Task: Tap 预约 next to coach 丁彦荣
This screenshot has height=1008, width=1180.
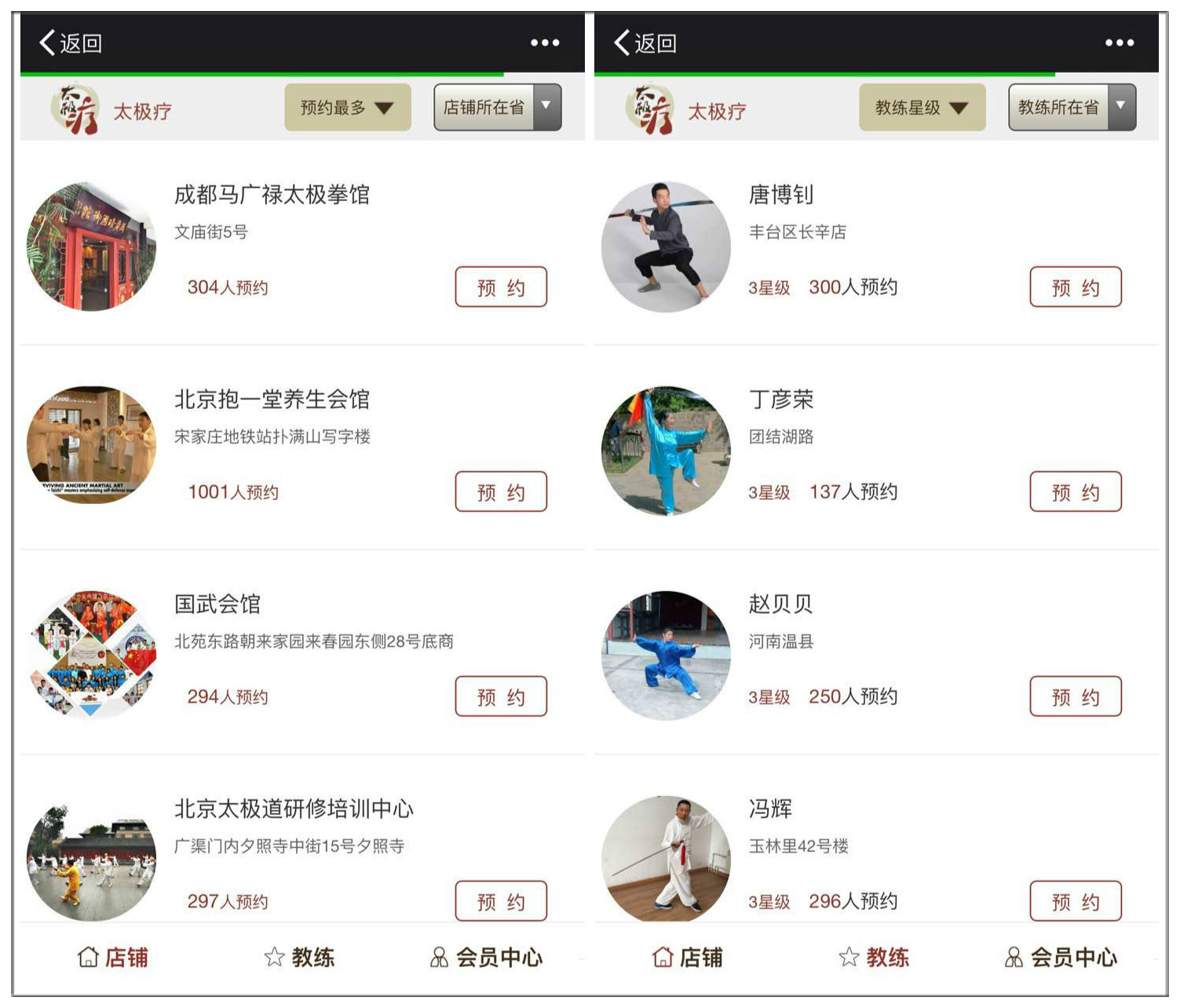Action: coord(1076,492)
